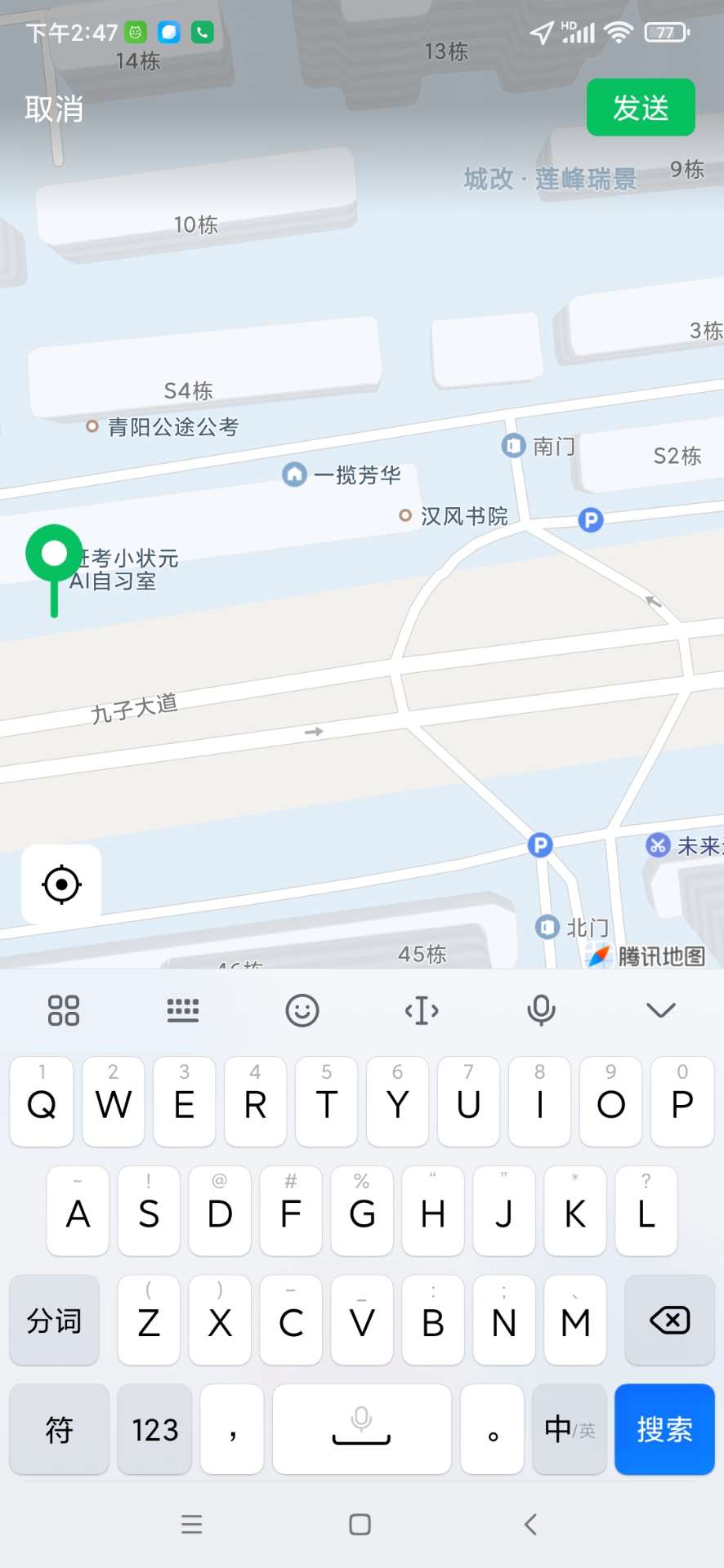Open the keyboard emoji panel

[x=302, y=1010]
